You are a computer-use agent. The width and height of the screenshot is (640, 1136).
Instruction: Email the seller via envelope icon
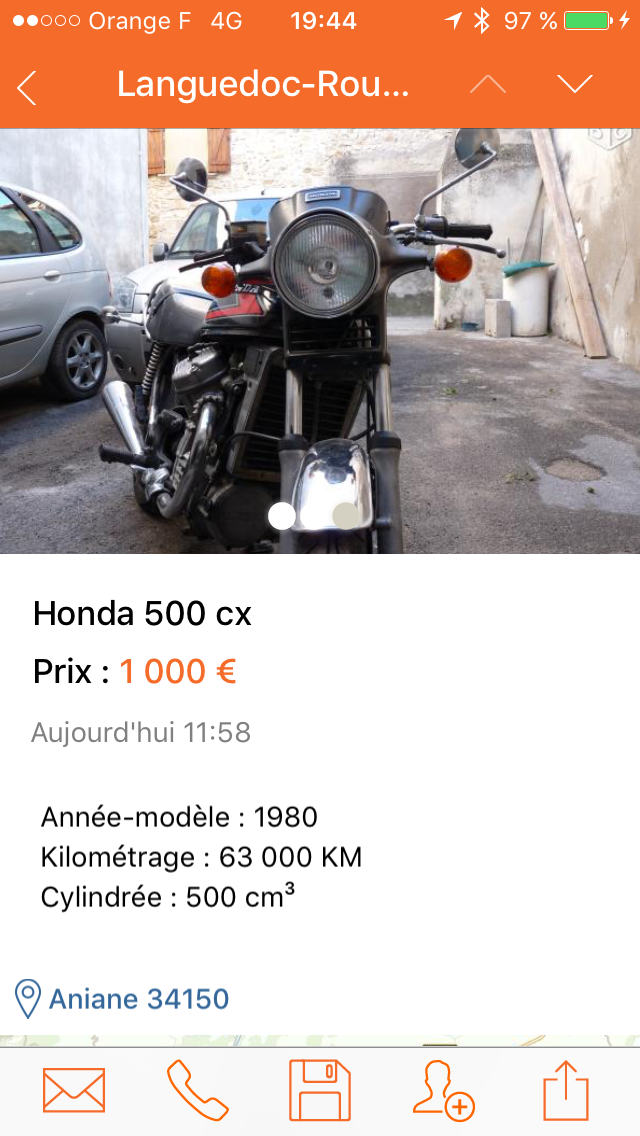point(74,1090)
